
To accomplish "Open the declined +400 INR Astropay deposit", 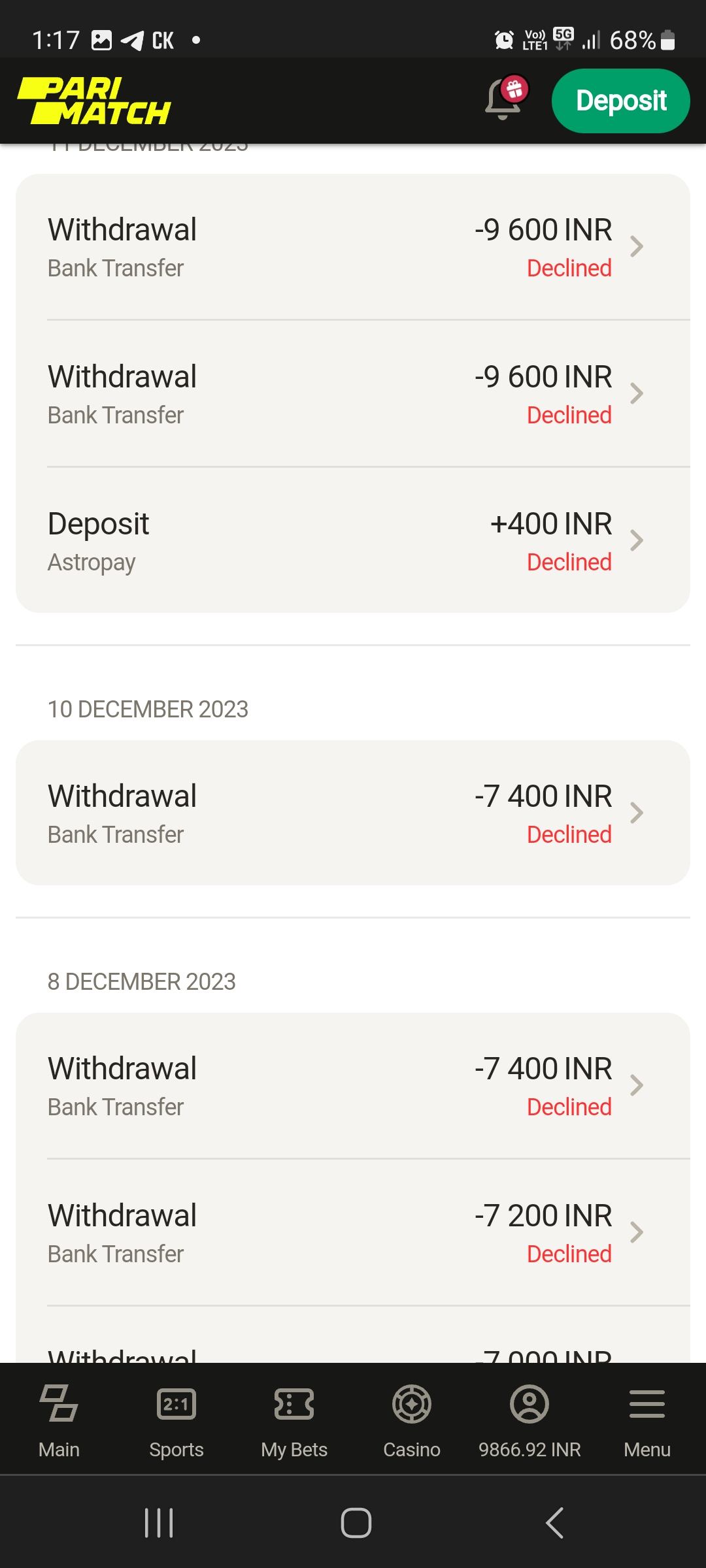I will (353, 541).
